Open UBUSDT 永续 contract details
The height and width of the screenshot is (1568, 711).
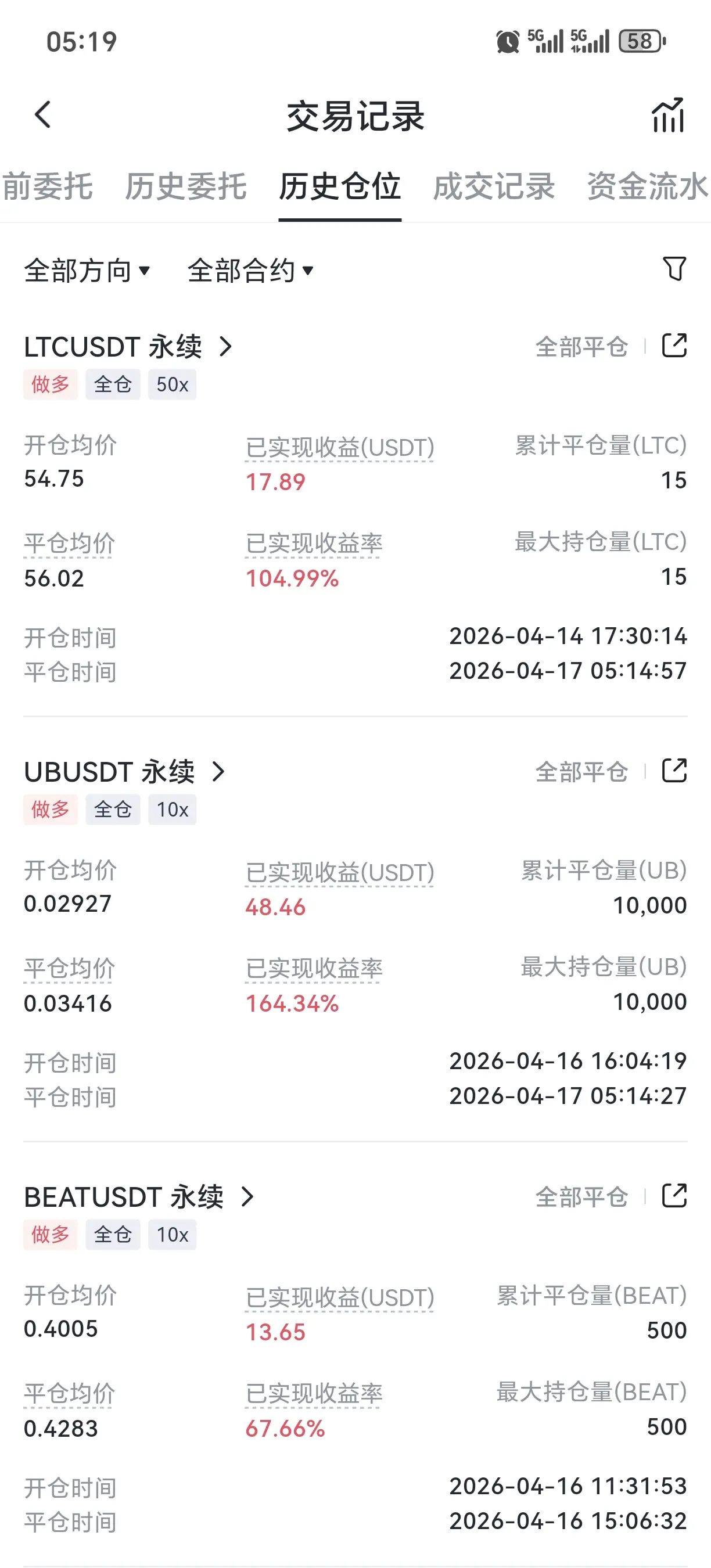point(125,772)
